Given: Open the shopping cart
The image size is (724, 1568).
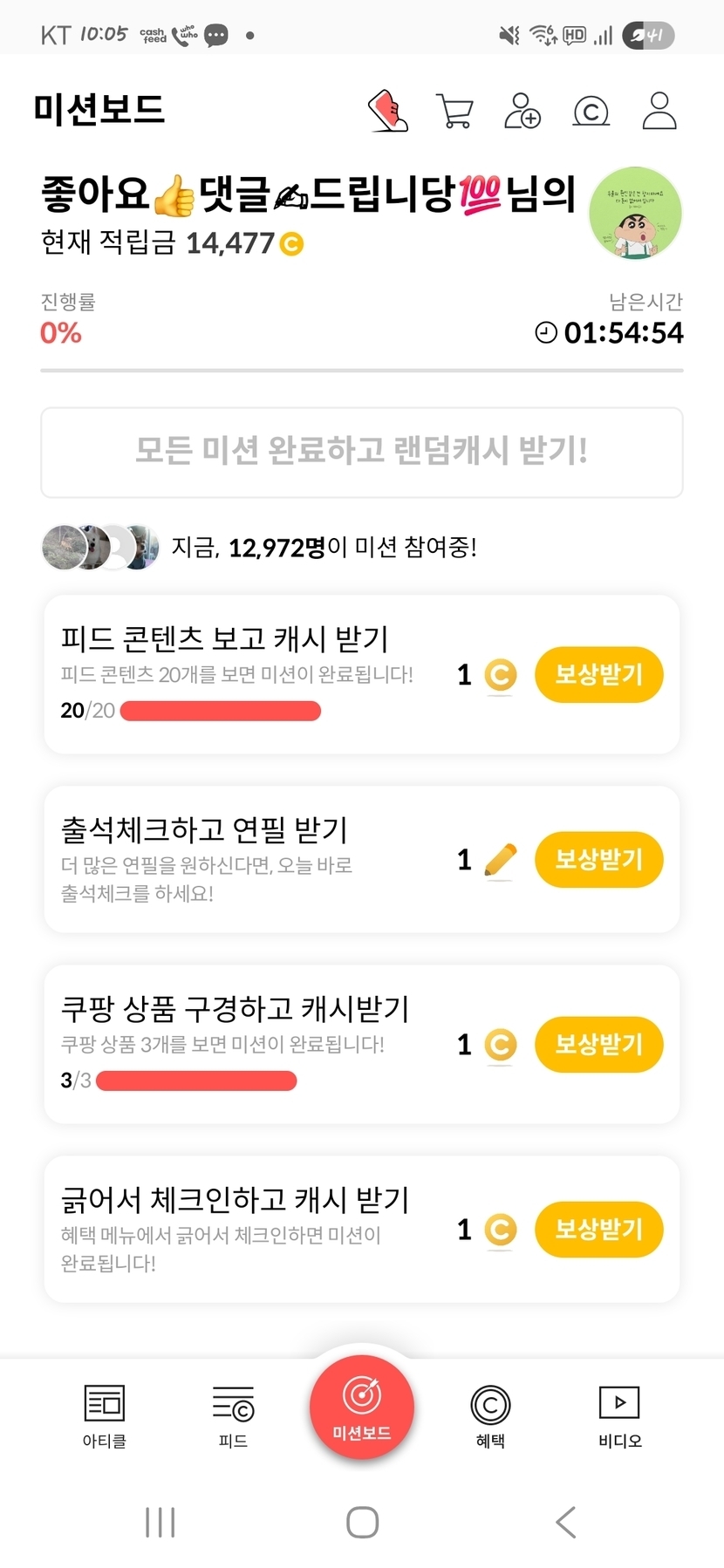Looking at the screenshot, I should pyautogui.click(x=454, y=111).
